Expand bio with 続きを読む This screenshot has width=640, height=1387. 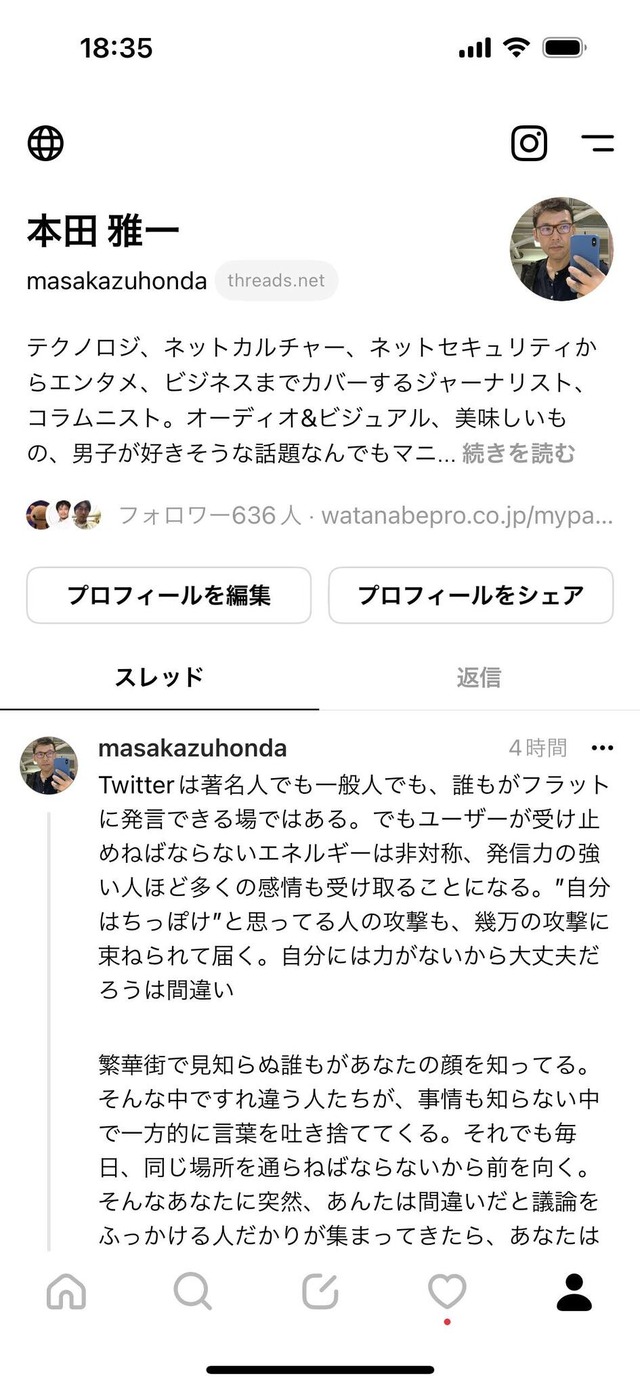[518, 454]
